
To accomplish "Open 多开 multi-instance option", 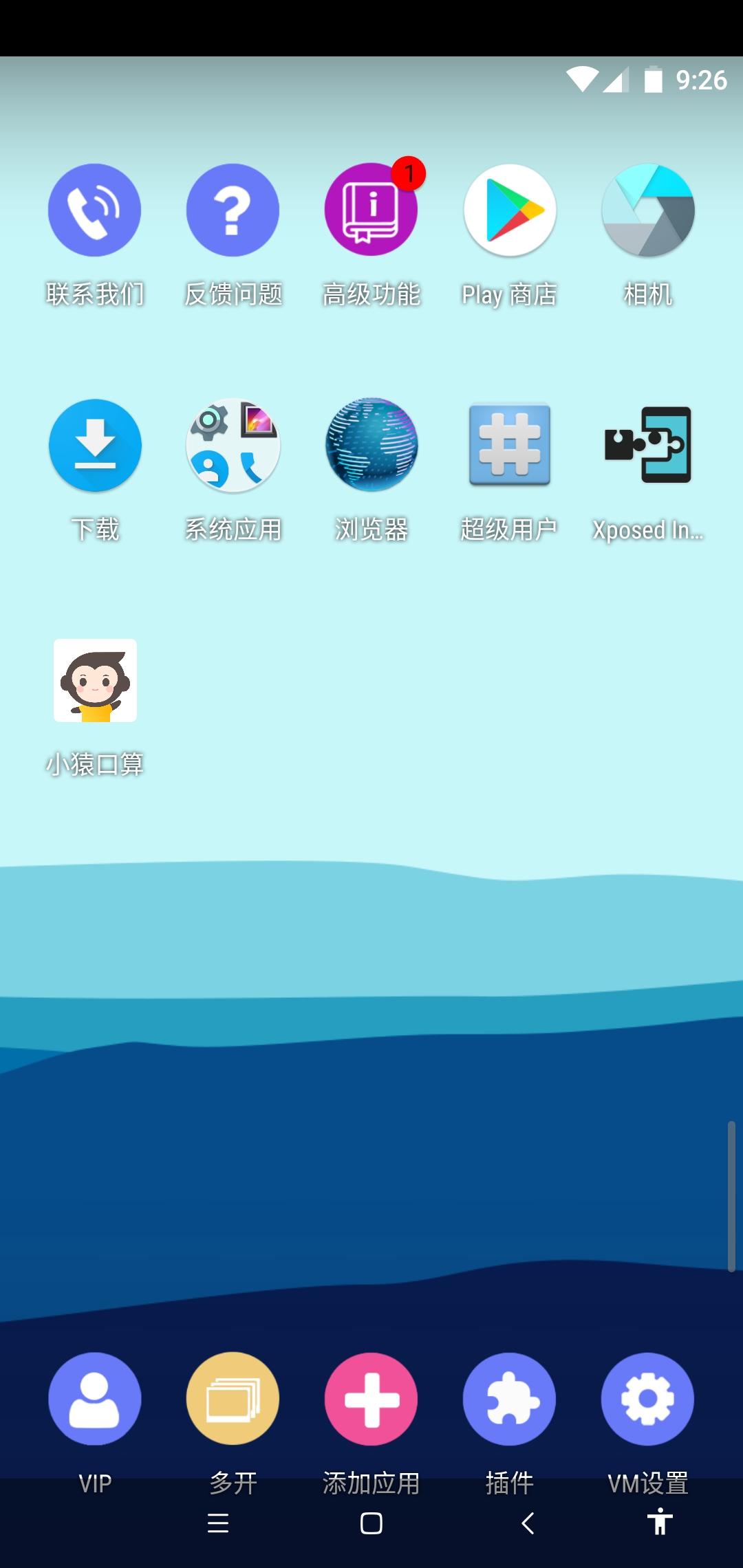I will (x=233, y=1400).
